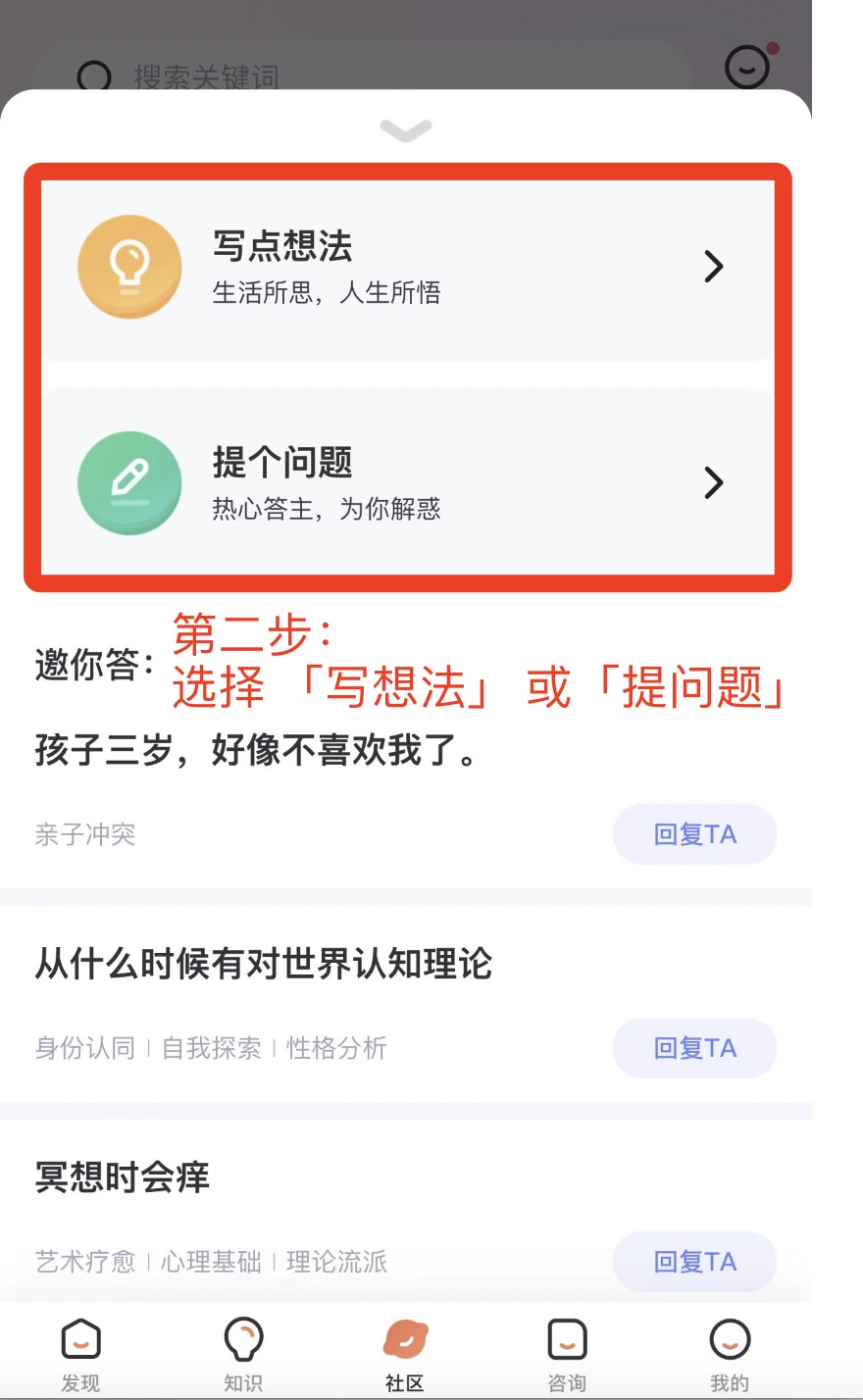863x1400 pixels.
Task: Open 写点想法 to write a thought
Action: pyautogui.click(x=407, y=268)
